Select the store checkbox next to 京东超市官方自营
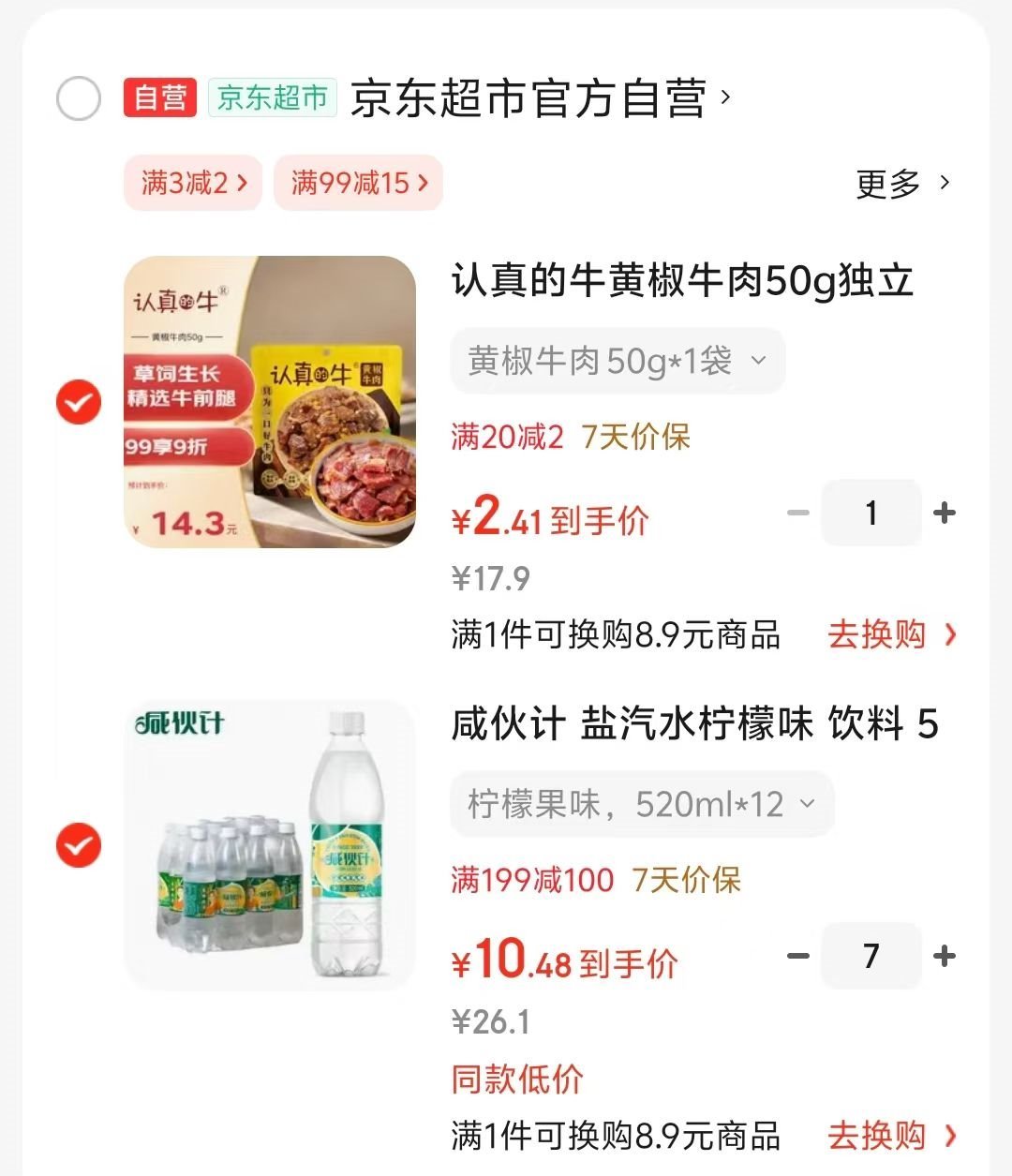The width and height of the screenshot is (1012, 1176). point(78,97)
